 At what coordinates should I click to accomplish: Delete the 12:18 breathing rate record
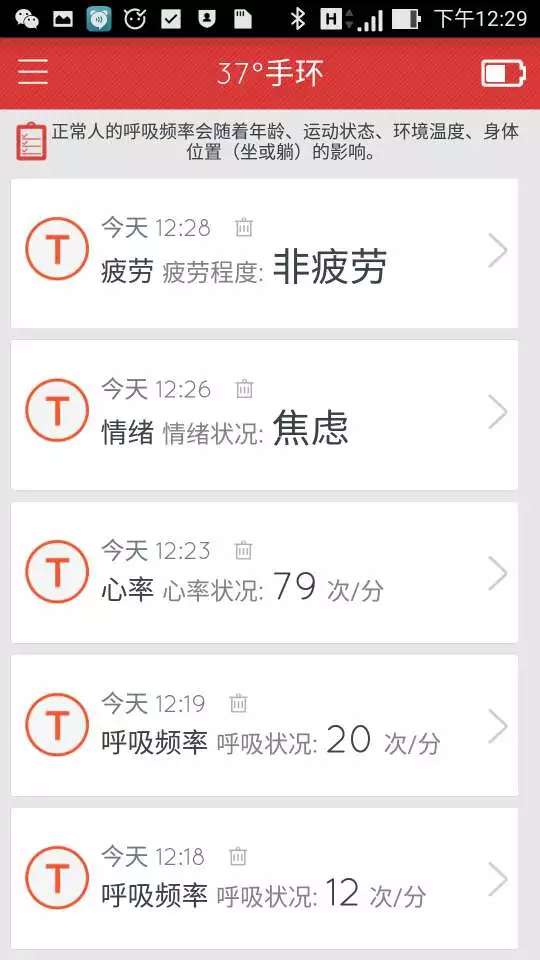point(238,856)
